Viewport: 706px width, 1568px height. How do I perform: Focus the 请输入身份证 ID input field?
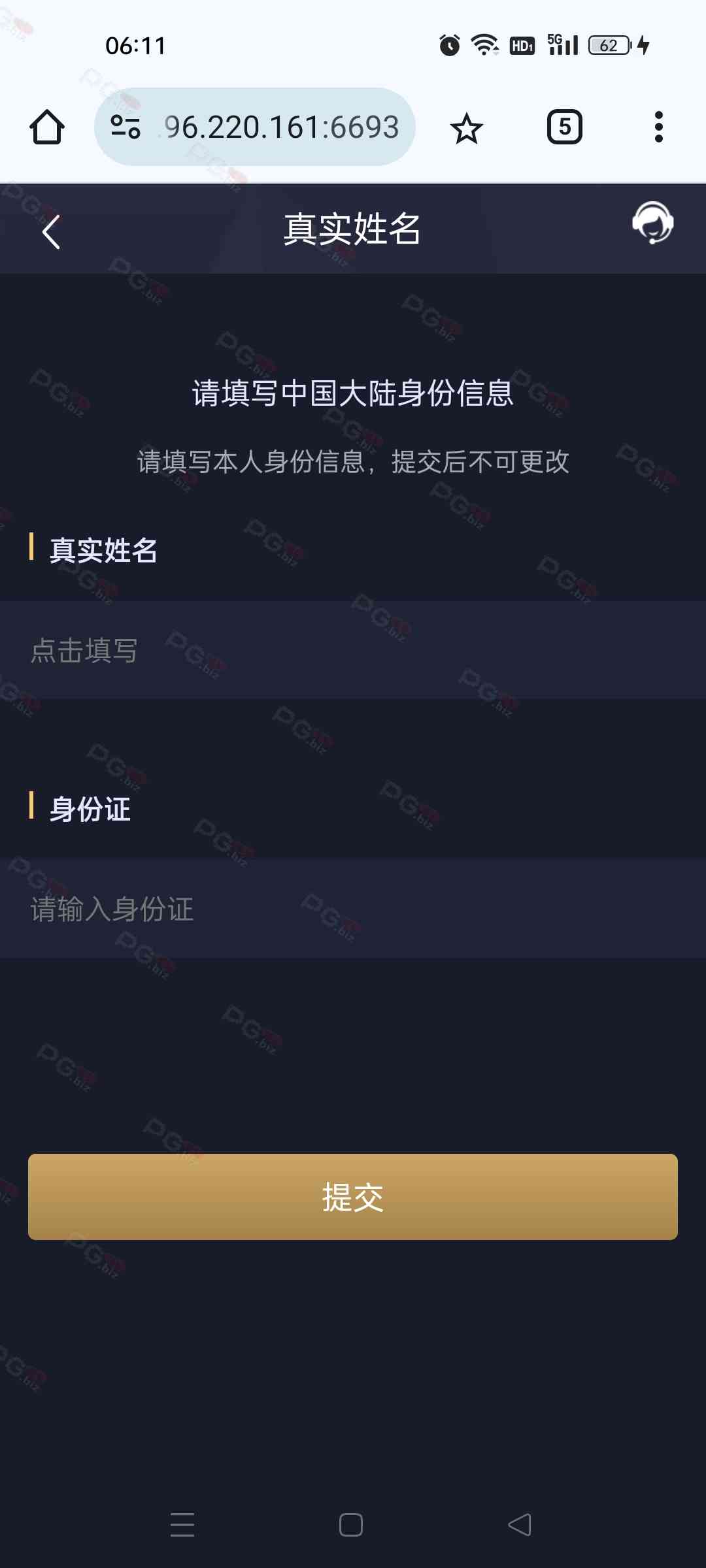pos(353,909)
